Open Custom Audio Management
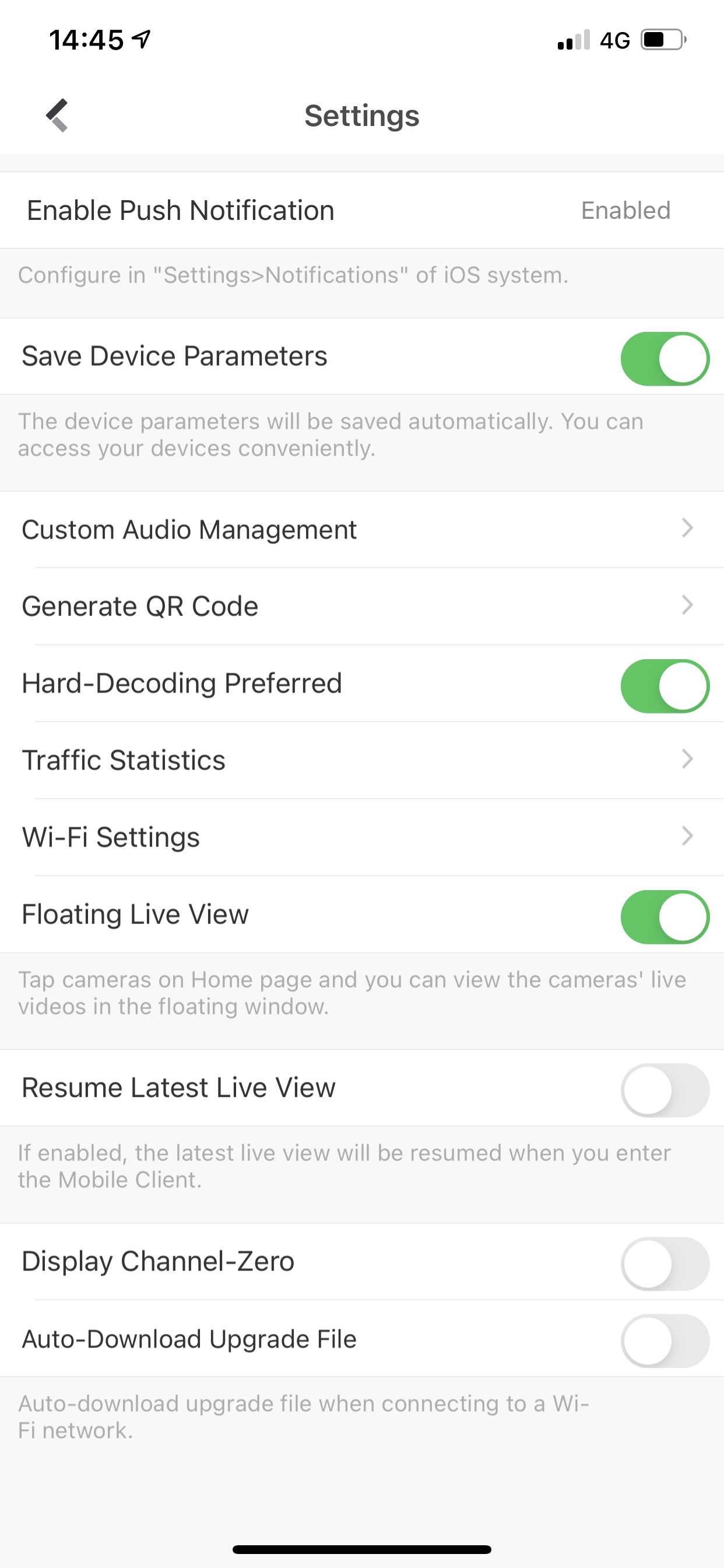 tap(362, 530)
